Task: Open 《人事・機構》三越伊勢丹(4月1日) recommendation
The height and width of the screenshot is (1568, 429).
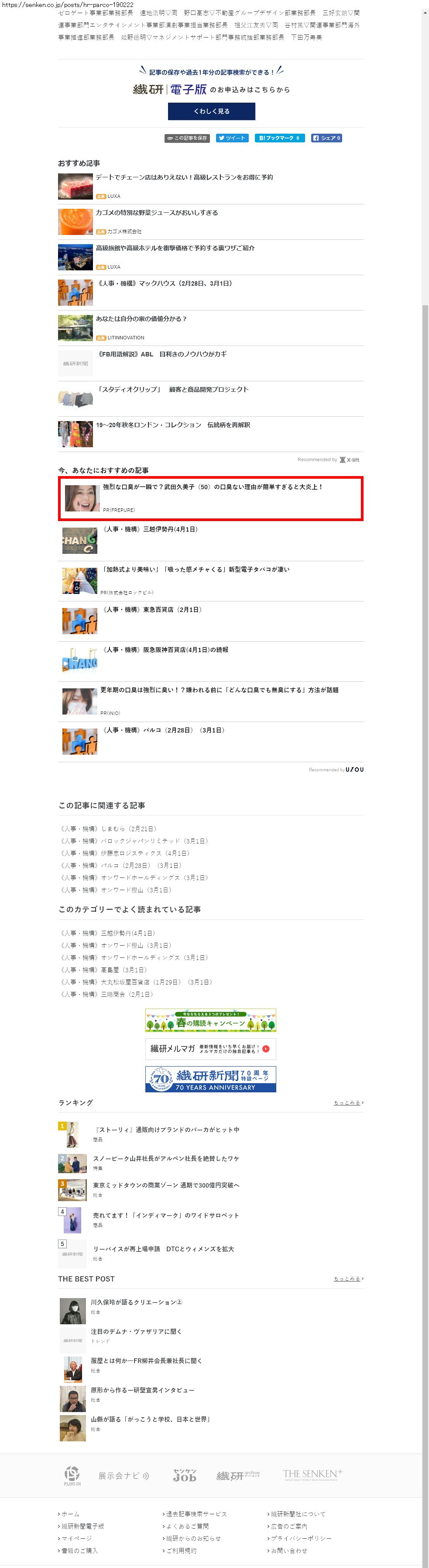Action: point(150,529)
